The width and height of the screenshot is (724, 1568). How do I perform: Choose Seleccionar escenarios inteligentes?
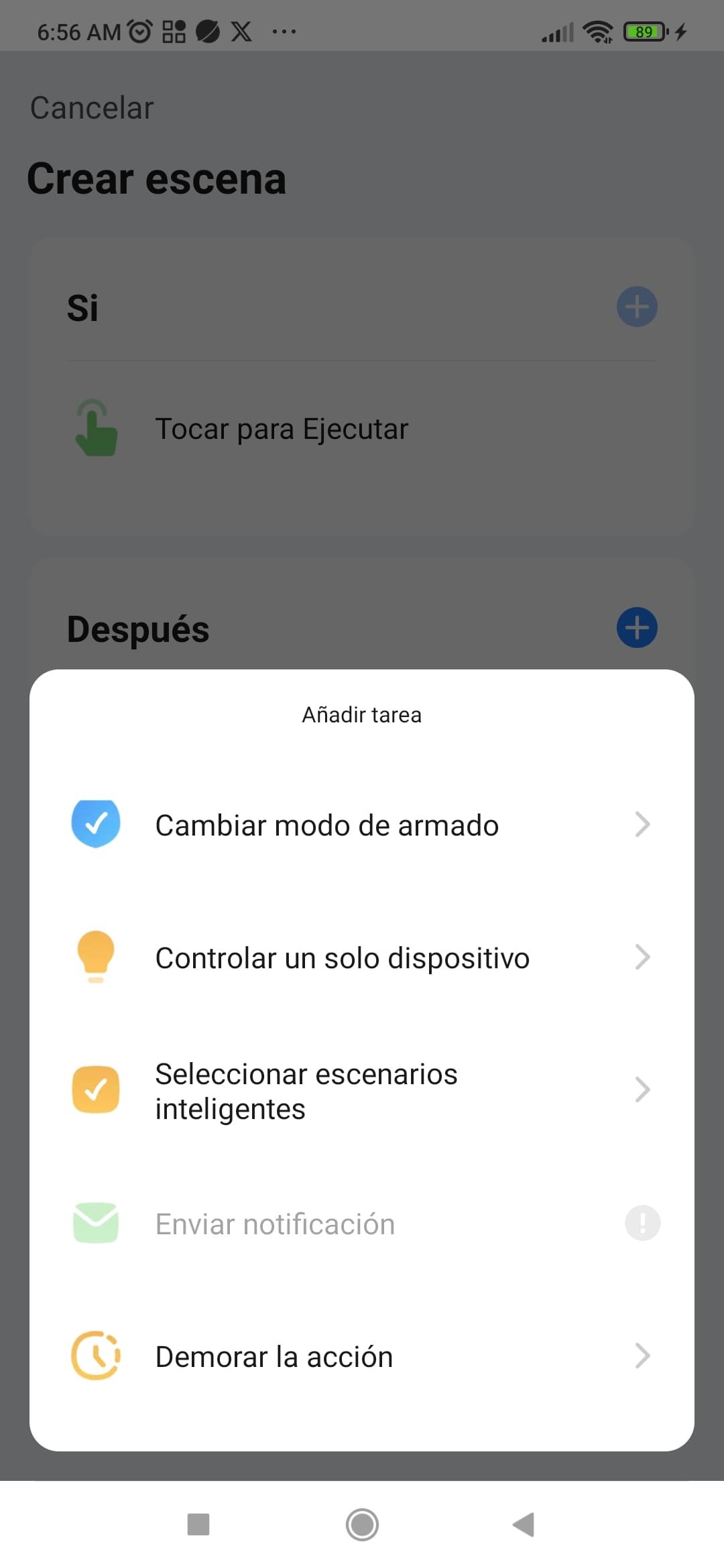point(362,1090)
